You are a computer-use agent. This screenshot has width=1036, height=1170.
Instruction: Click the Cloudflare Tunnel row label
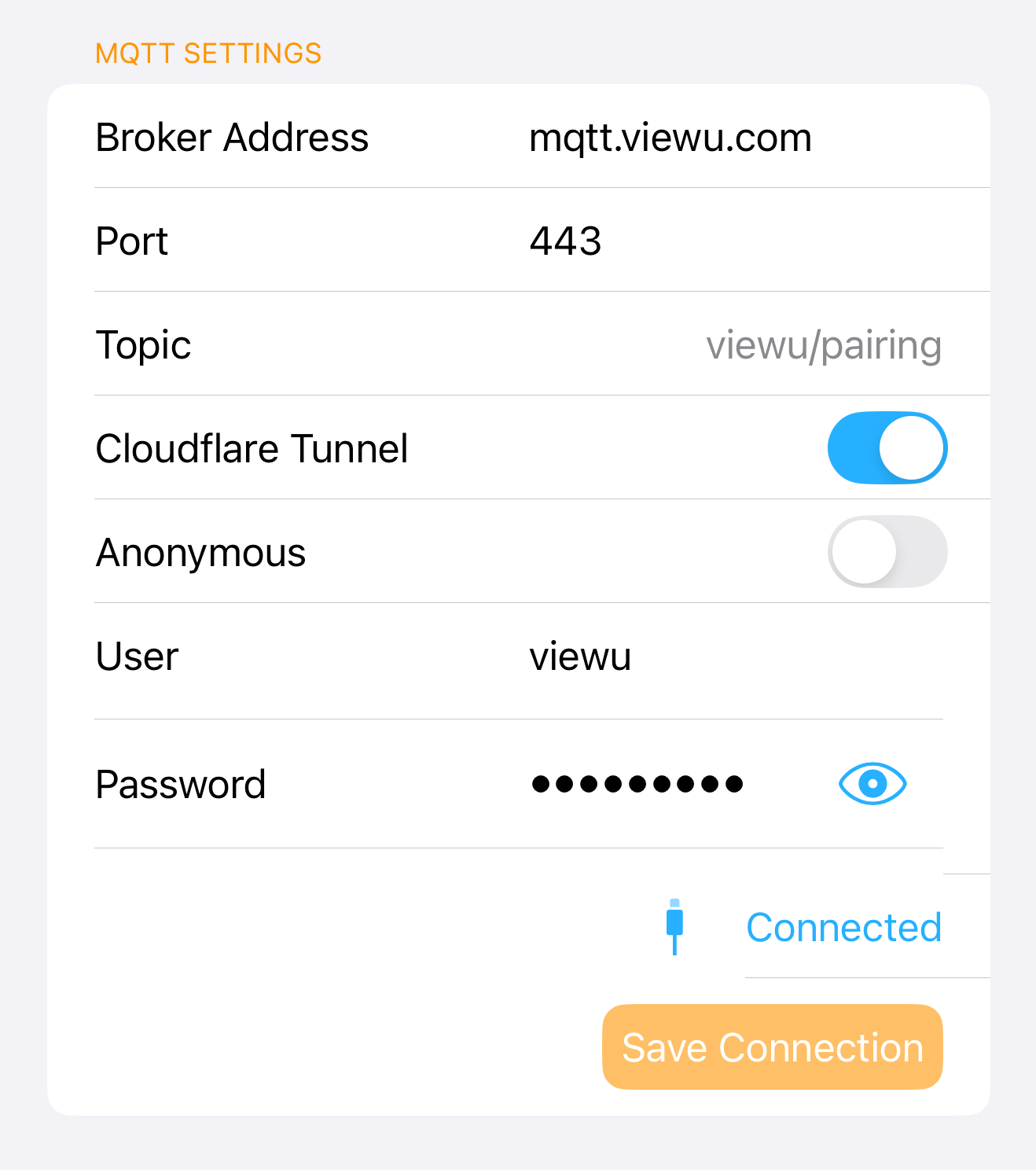click(251, 447)
